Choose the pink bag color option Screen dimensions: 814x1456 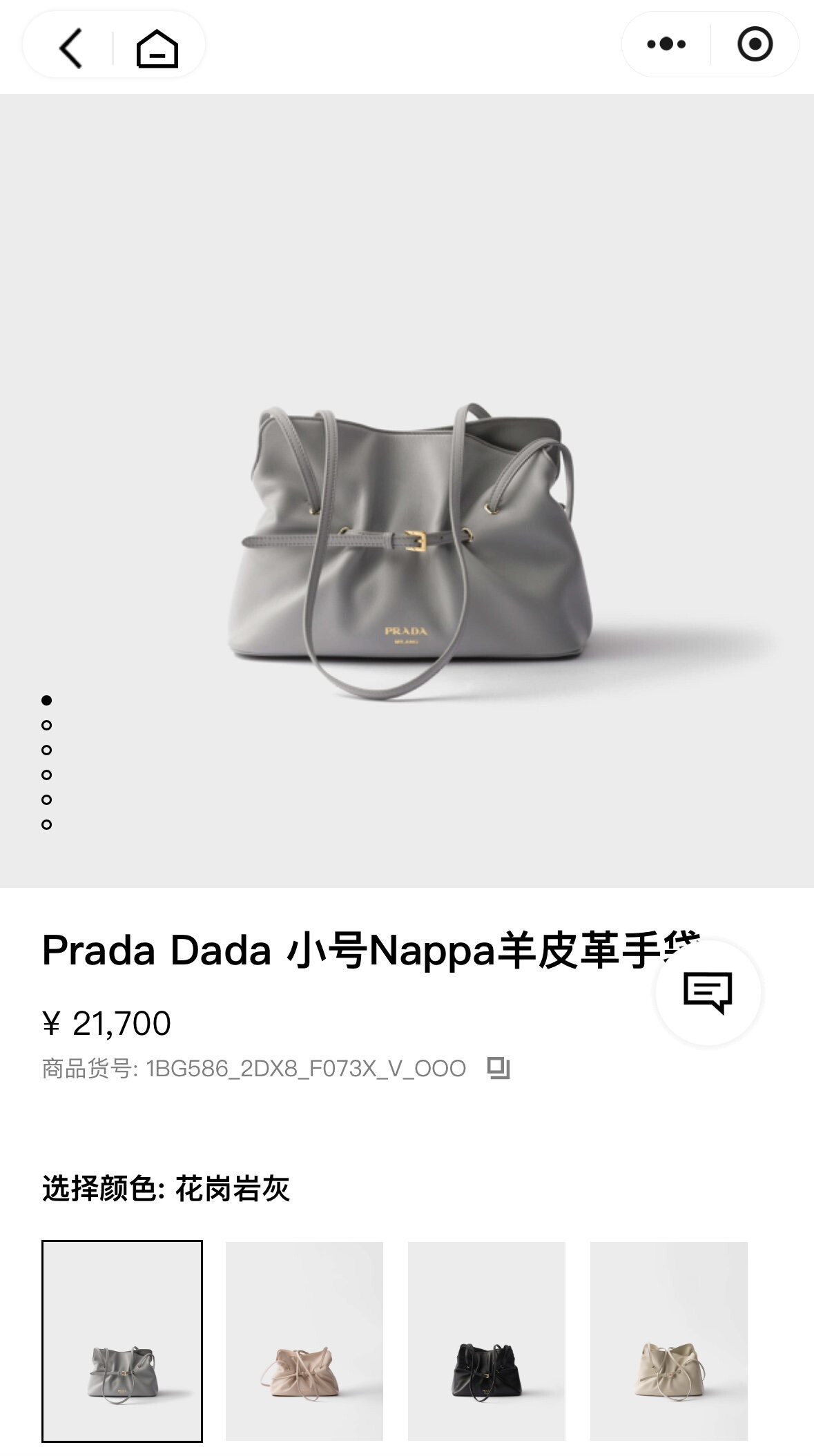[x=304, y=1341]
